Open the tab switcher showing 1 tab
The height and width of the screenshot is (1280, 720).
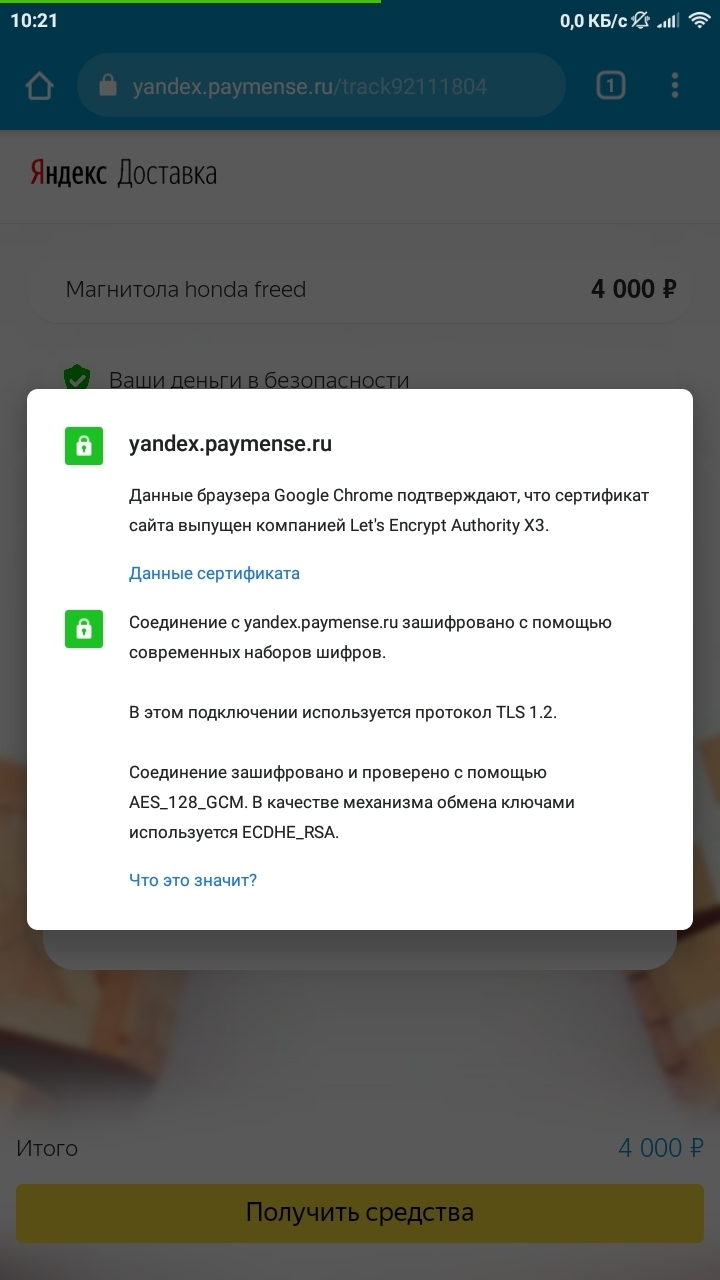[610, 86]
